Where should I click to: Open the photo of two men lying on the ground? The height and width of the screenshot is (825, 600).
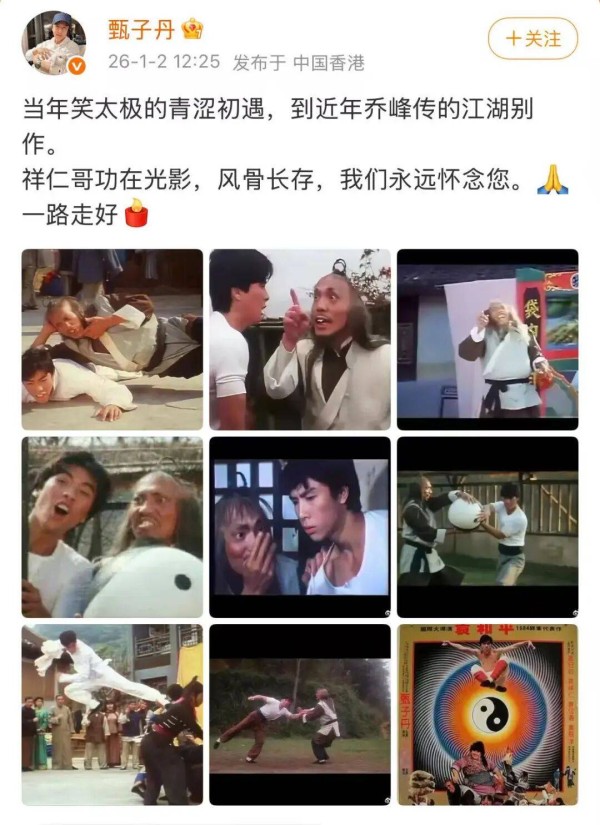(112, 339)
